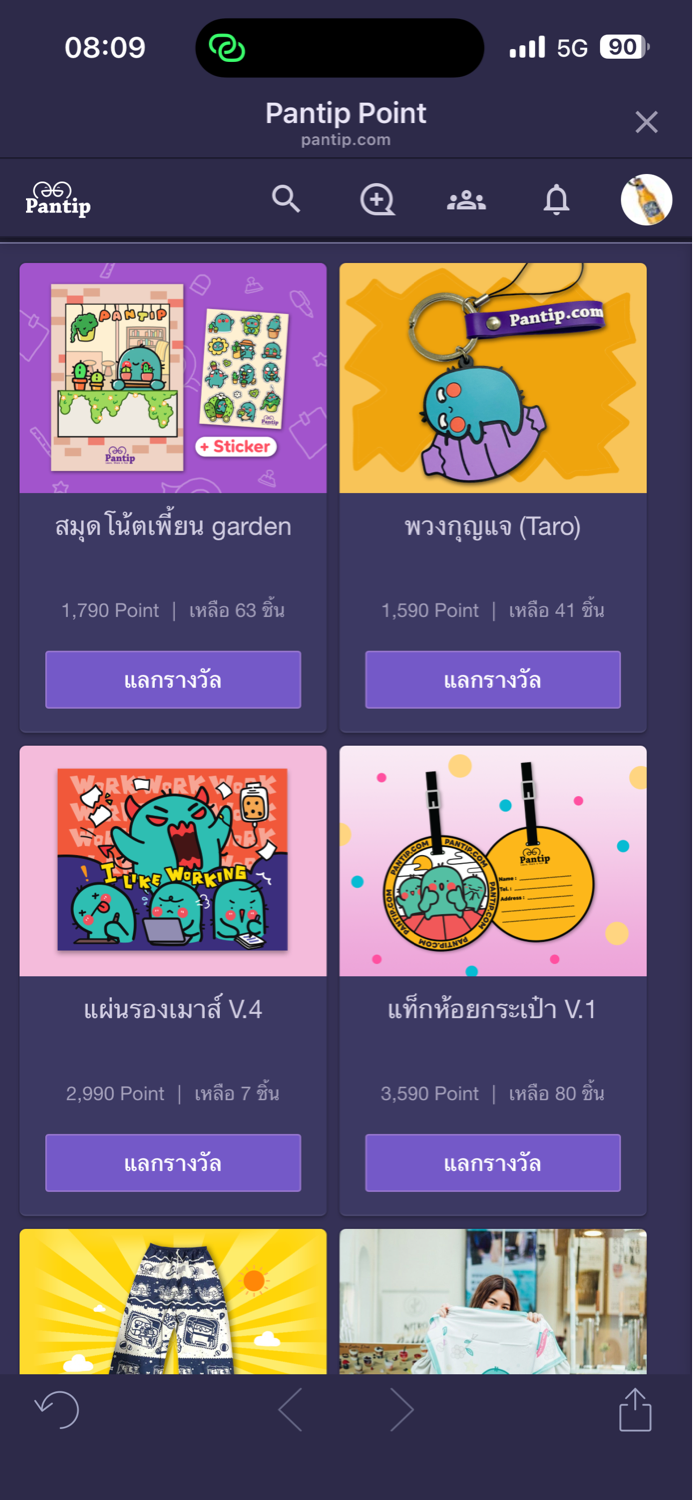Open the patterned pants reward image
The height and width of the screenshot is (1500, 693).
173,1300
